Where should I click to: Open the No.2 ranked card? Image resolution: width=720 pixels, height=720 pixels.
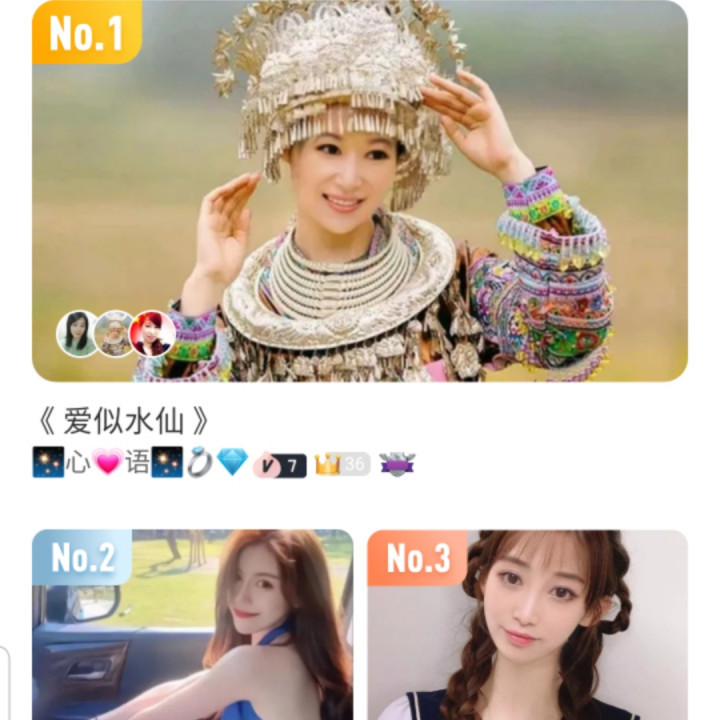point(192,625)
